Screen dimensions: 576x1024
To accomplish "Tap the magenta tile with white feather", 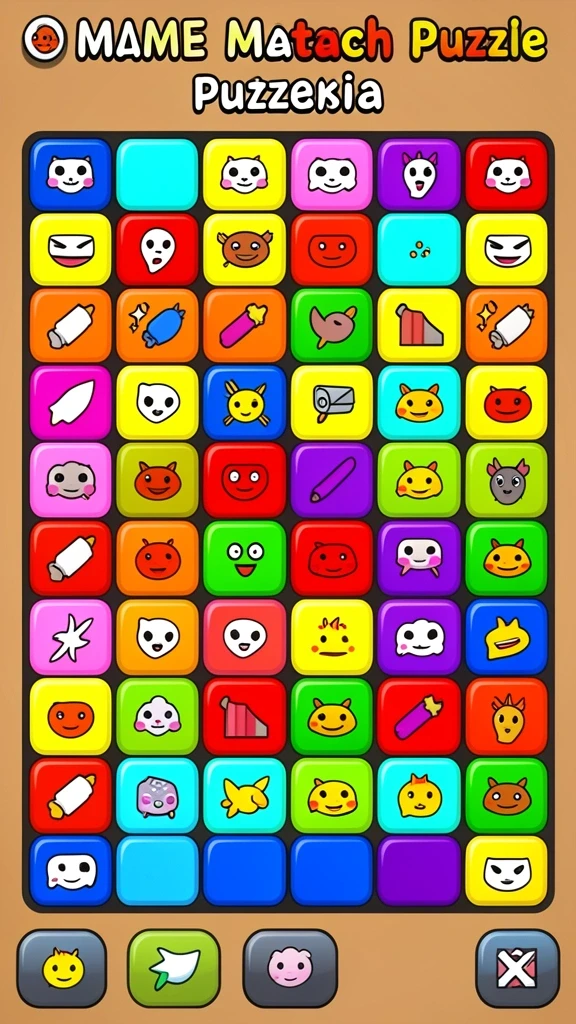I will (71, 402).
